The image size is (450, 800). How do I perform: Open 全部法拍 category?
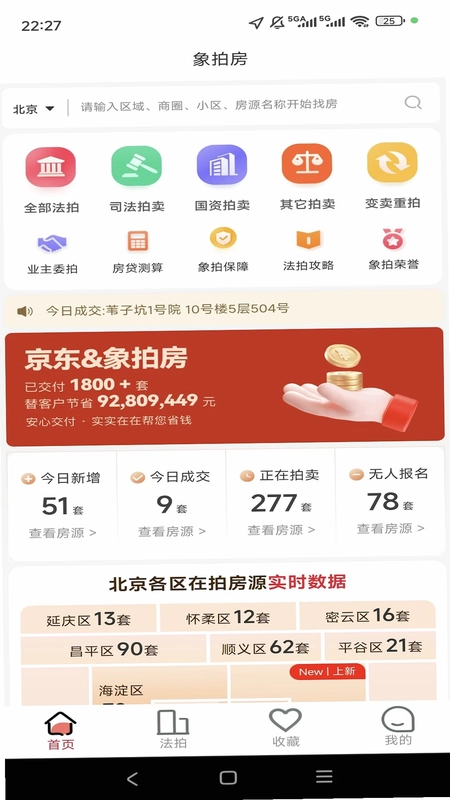click(51, 181)
